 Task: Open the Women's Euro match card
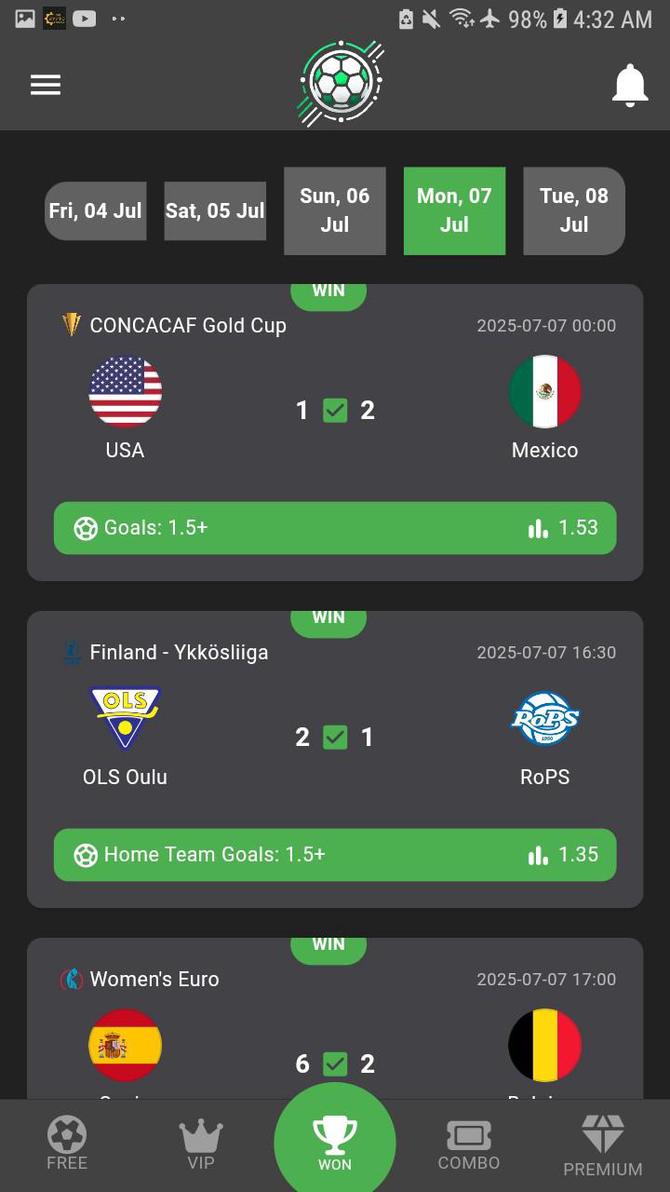pos(335,1030)
